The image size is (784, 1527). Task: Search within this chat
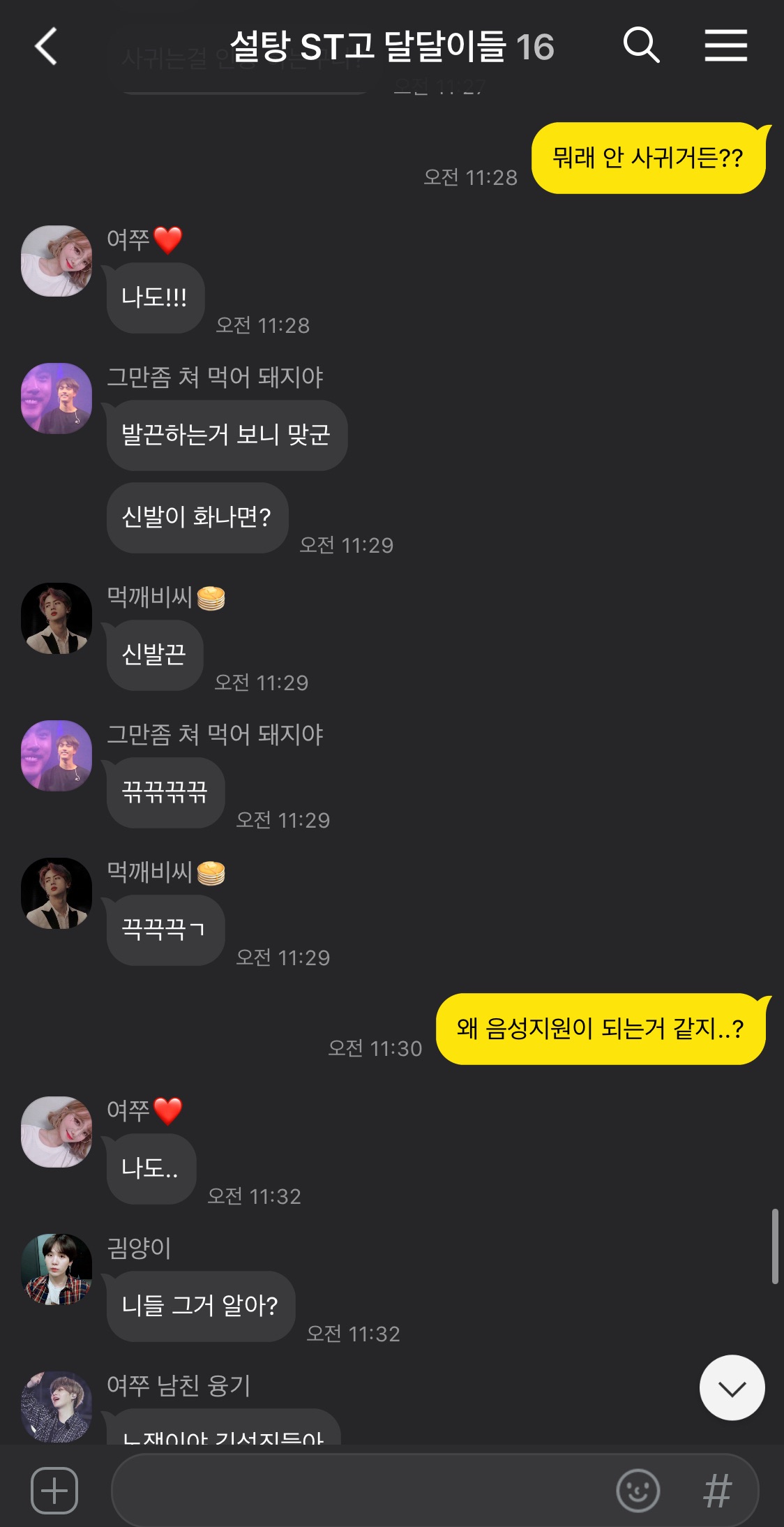click(x=641, y=46)
